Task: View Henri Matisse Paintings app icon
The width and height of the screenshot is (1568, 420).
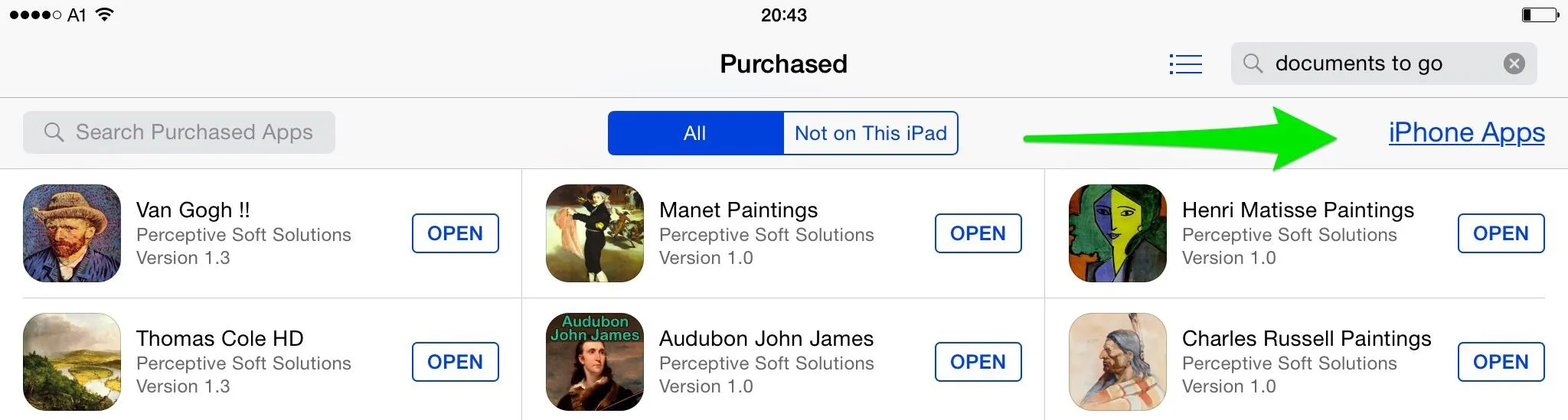Action: point(1117,233)
